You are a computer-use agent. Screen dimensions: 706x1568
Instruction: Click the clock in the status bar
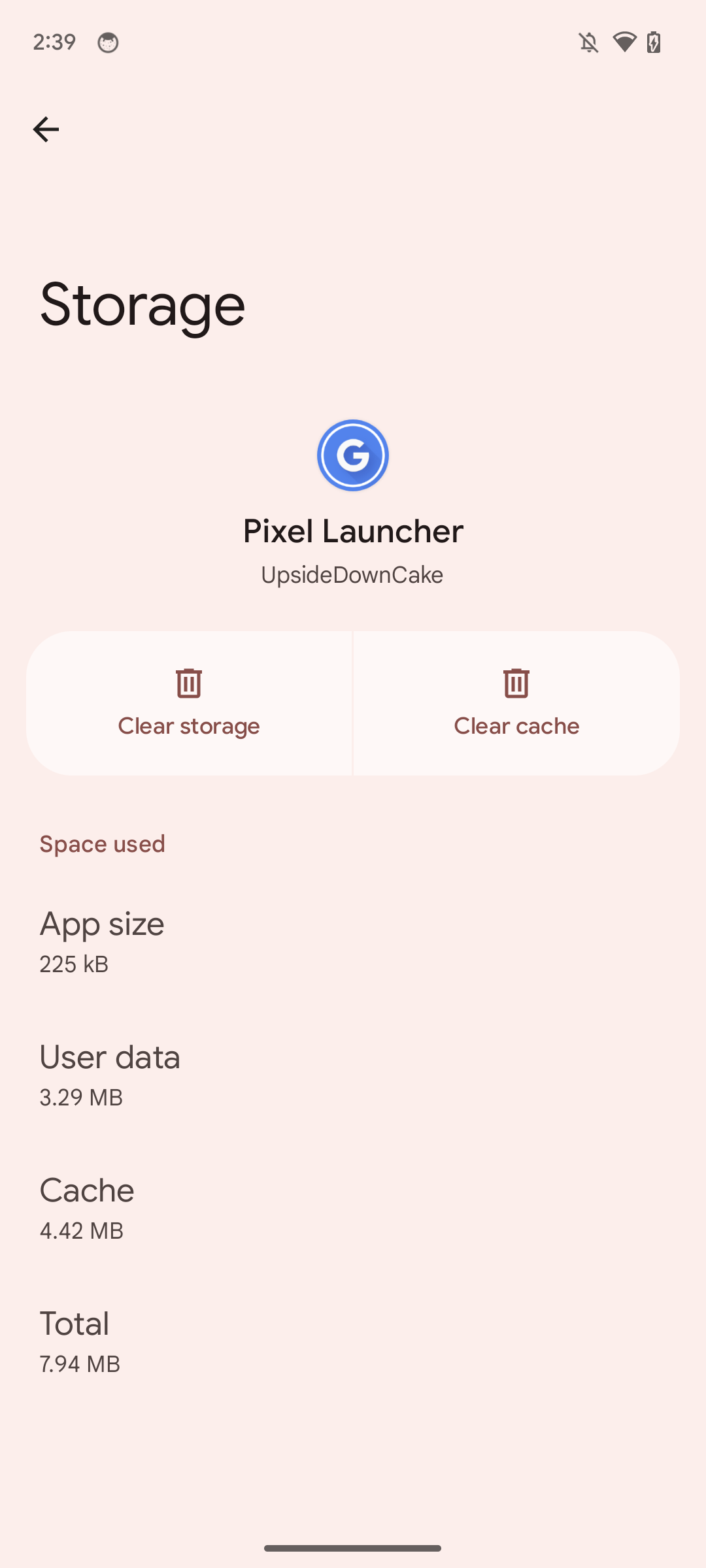[x=54, y=42]
